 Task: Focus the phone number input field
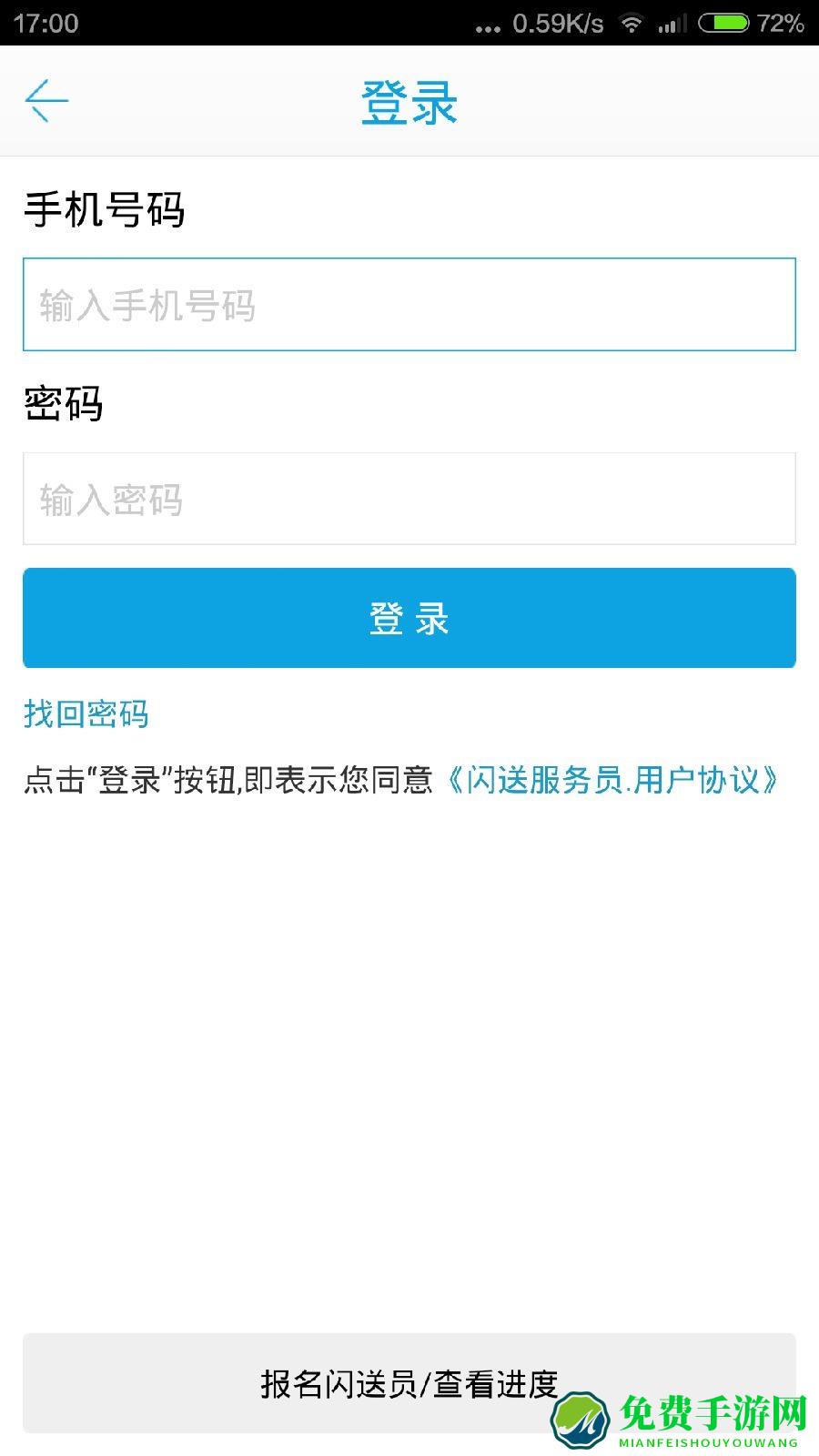[x=409, y=305]
